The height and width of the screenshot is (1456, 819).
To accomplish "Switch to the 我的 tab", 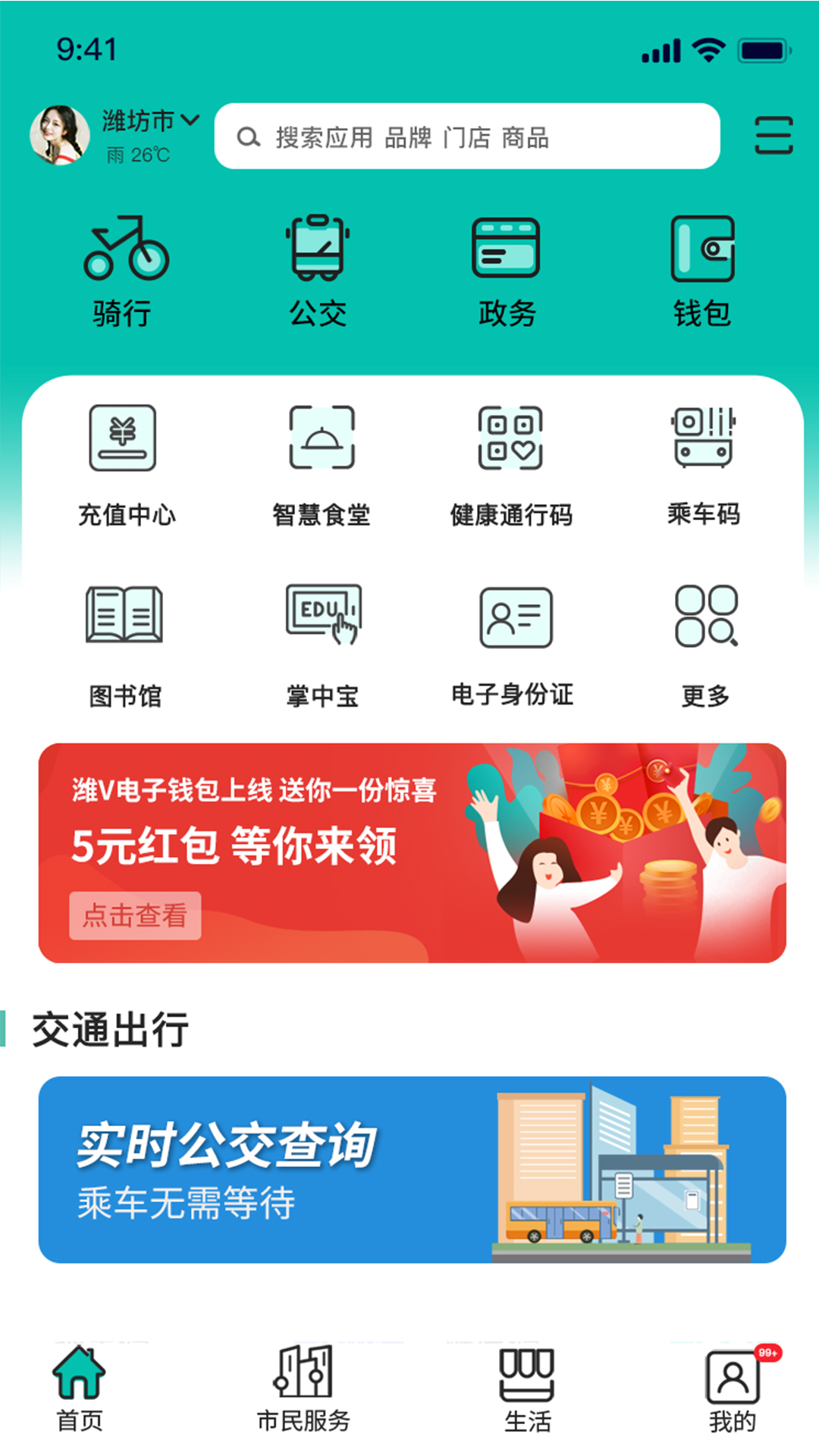I will (732, 1389).
